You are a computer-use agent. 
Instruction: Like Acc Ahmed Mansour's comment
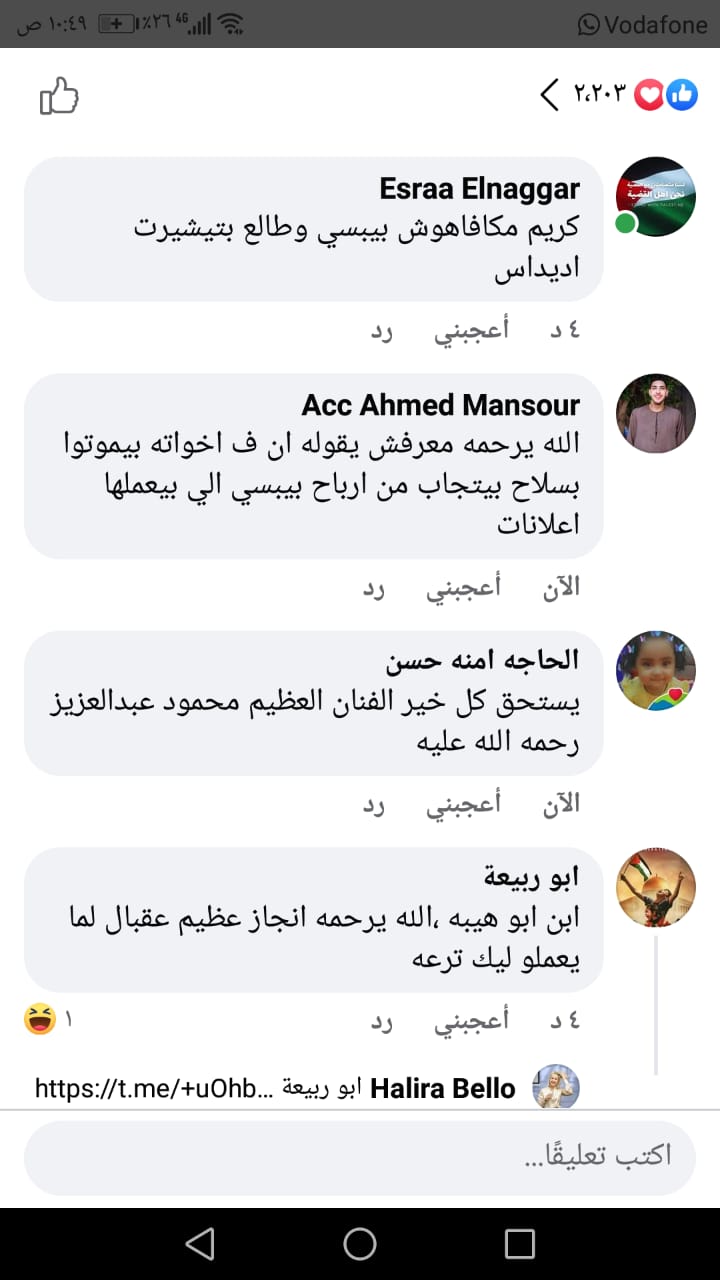464,588
